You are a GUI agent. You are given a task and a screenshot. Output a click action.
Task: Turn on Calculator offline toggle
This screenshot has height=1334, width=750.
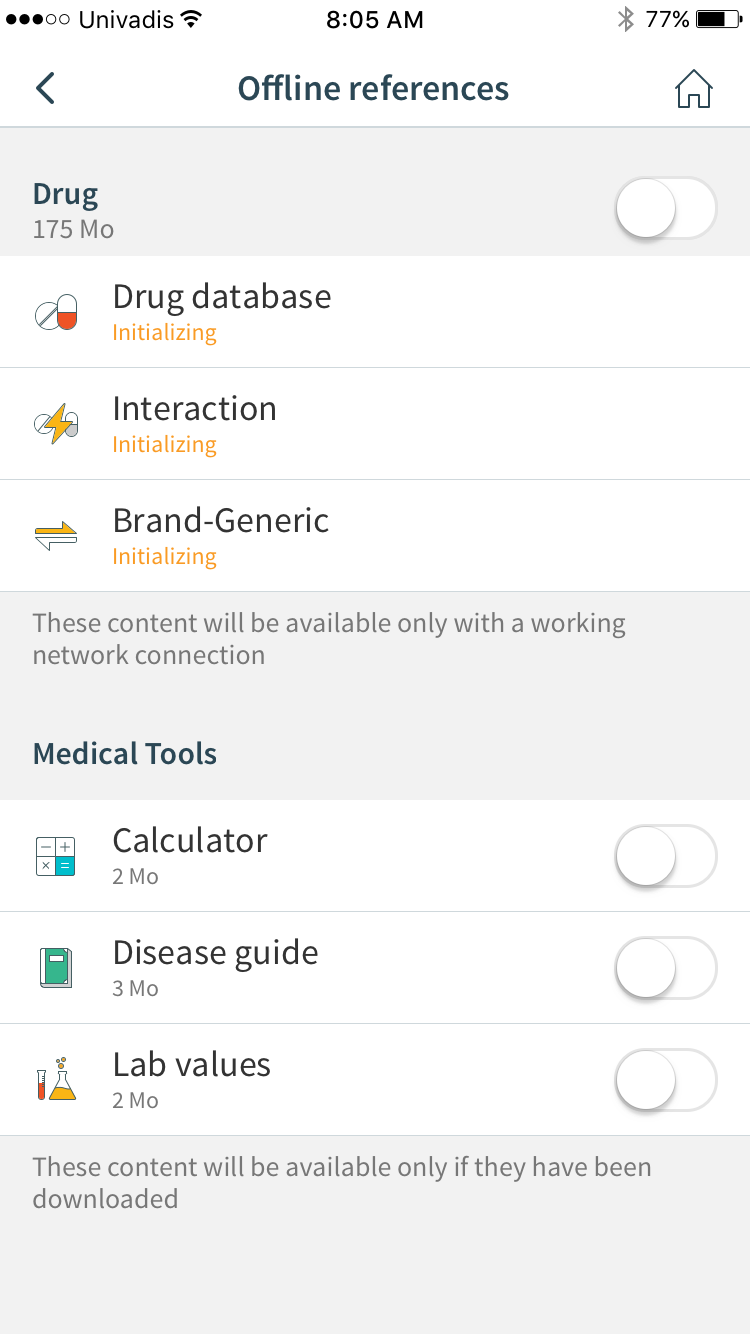pyautogui.click(x=666, y=856)
